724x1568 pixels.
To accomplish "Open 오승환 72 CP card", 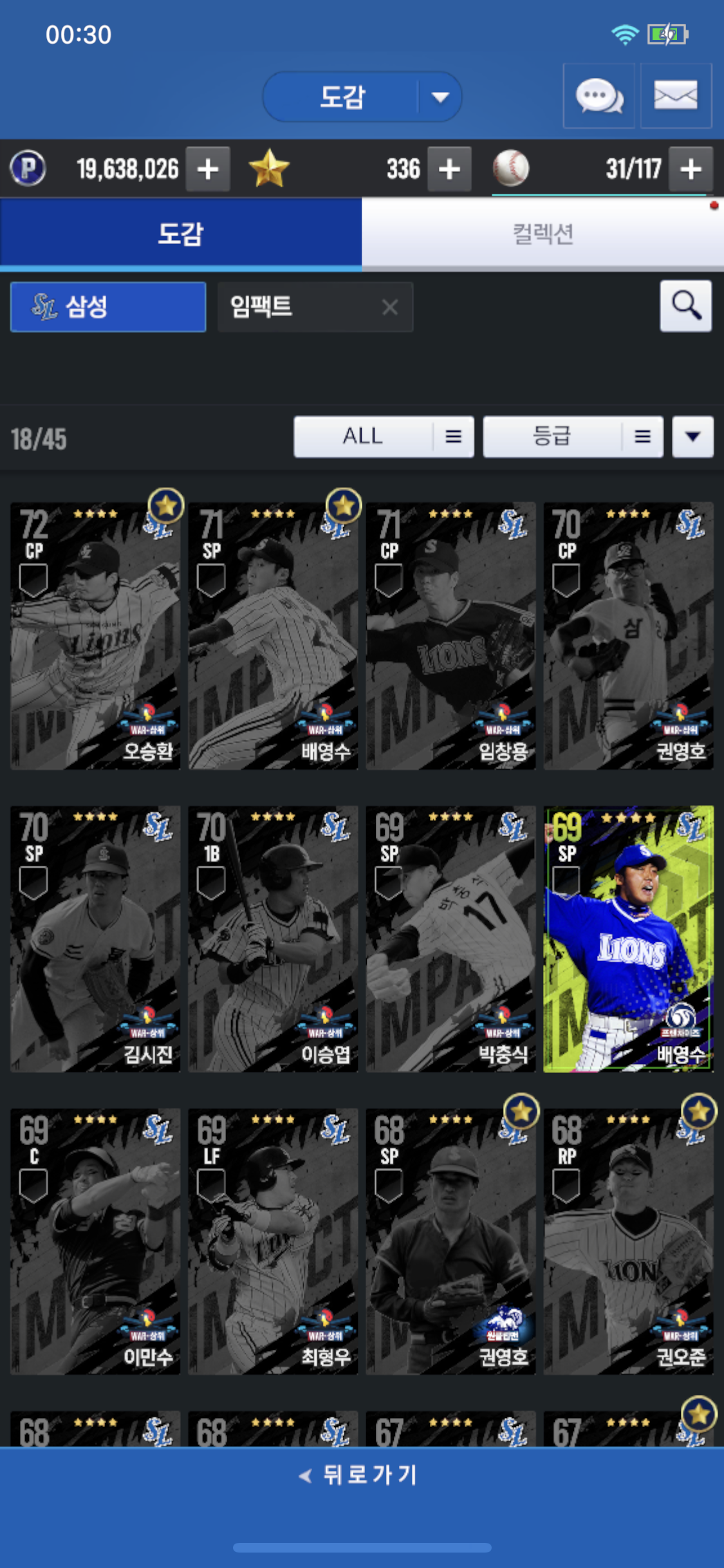I will 95,636.
